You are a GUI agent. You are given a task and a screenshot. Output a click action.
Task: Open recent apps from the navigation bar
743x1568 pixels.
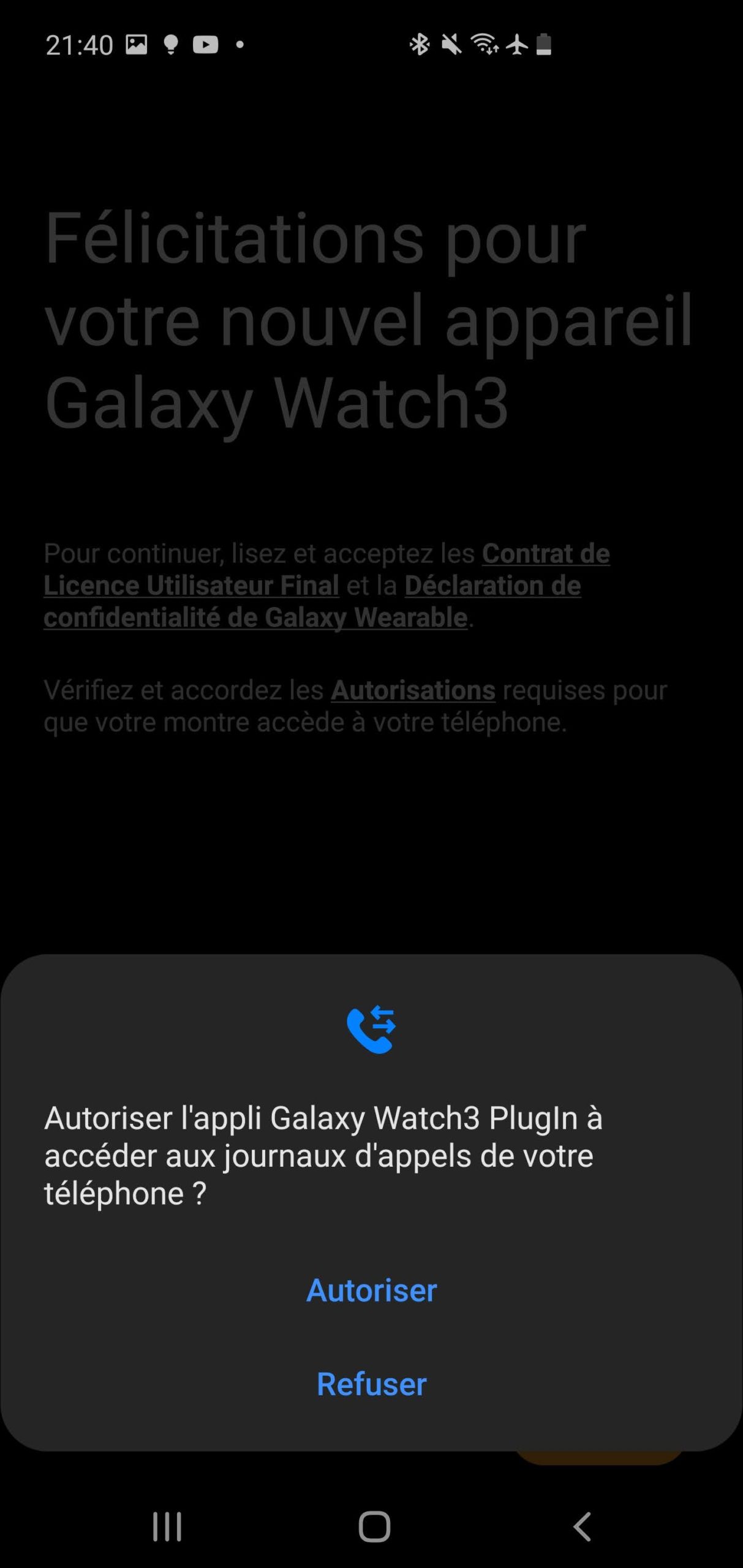click(167, 1526)
